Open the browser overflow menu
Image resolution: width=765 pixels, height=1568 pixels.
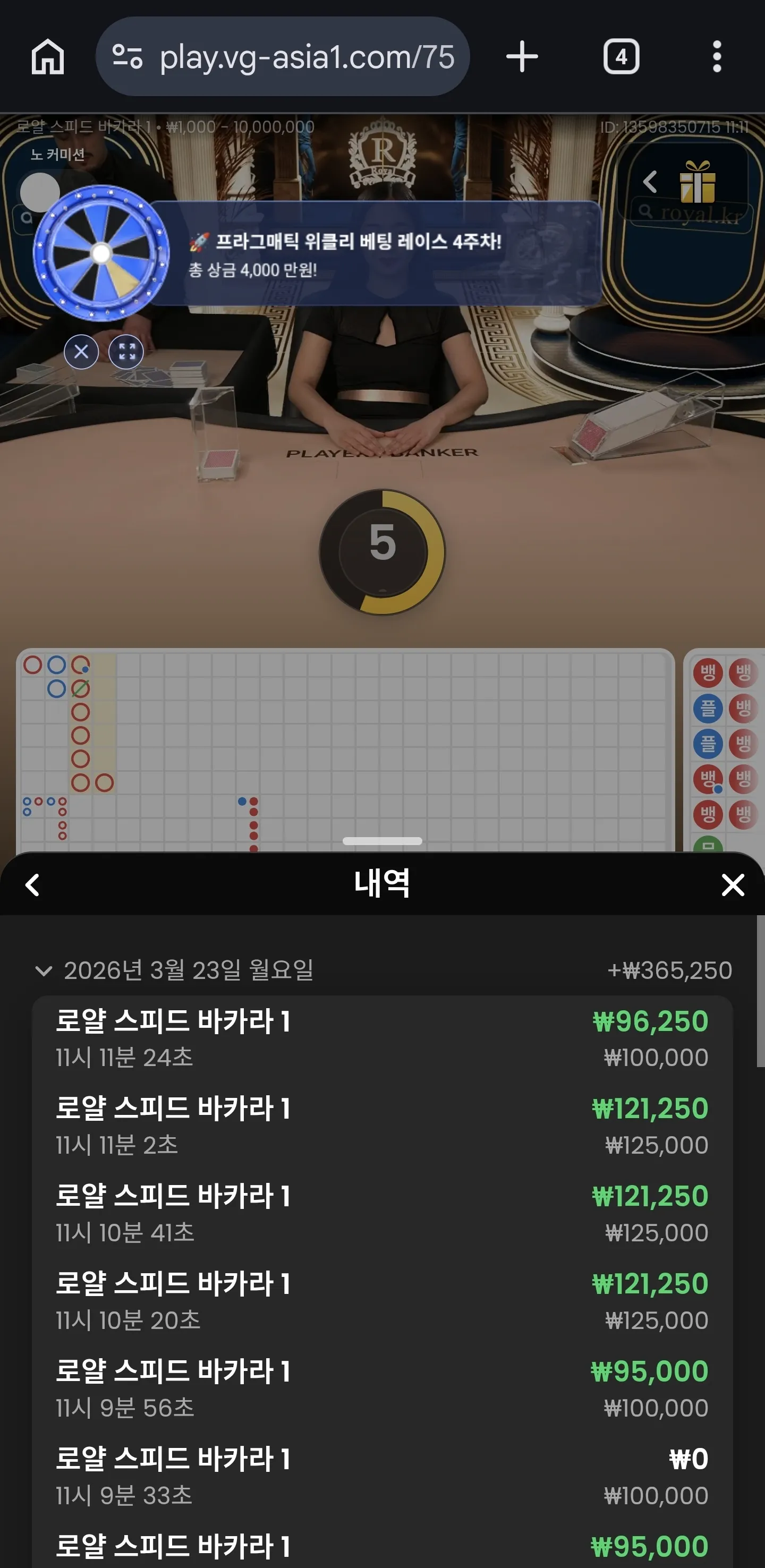(717, 57)
